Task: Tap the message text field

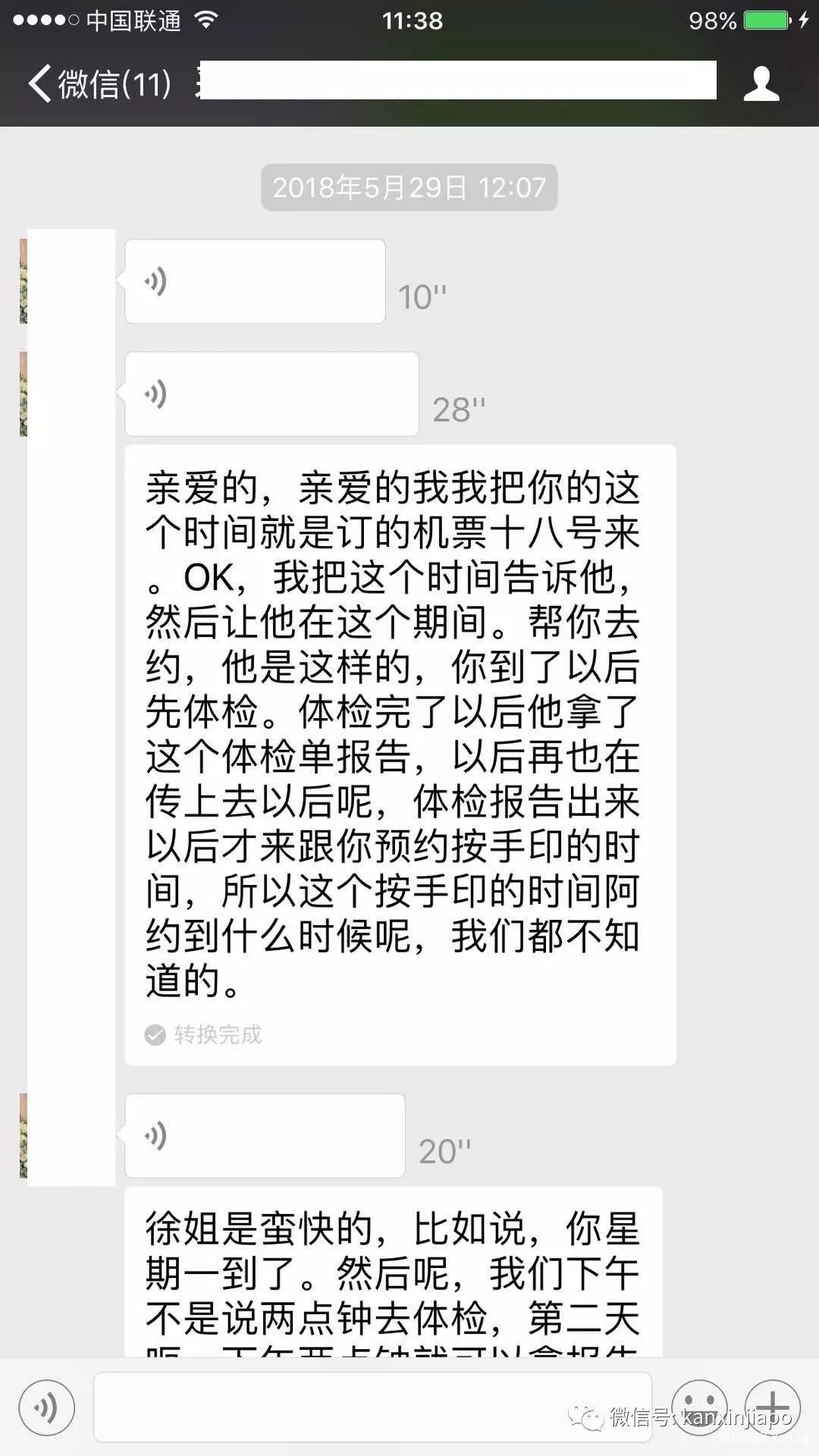Action: (372, 1407)
